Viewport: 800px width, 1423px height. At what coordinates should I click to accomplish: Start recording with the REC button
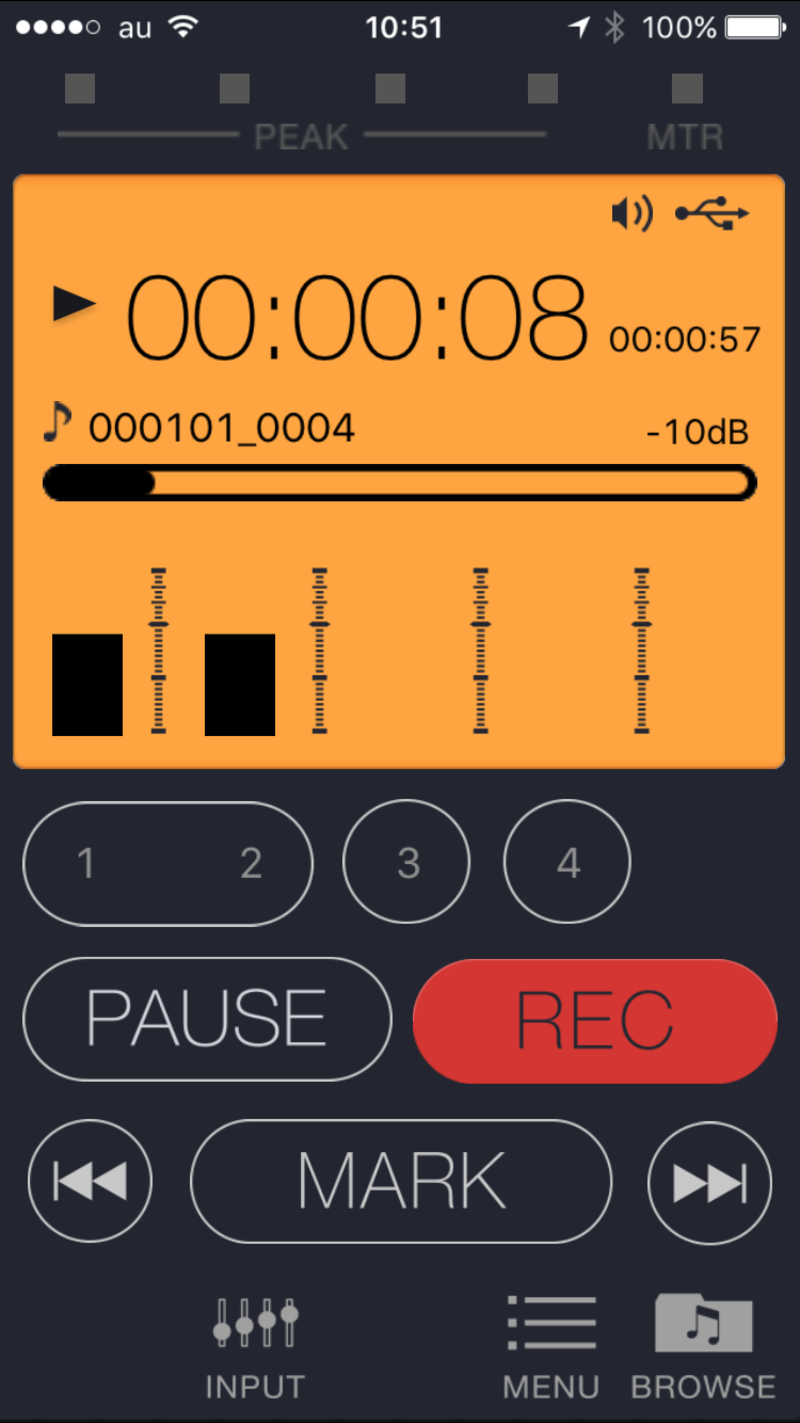(x=595, y=1020)
